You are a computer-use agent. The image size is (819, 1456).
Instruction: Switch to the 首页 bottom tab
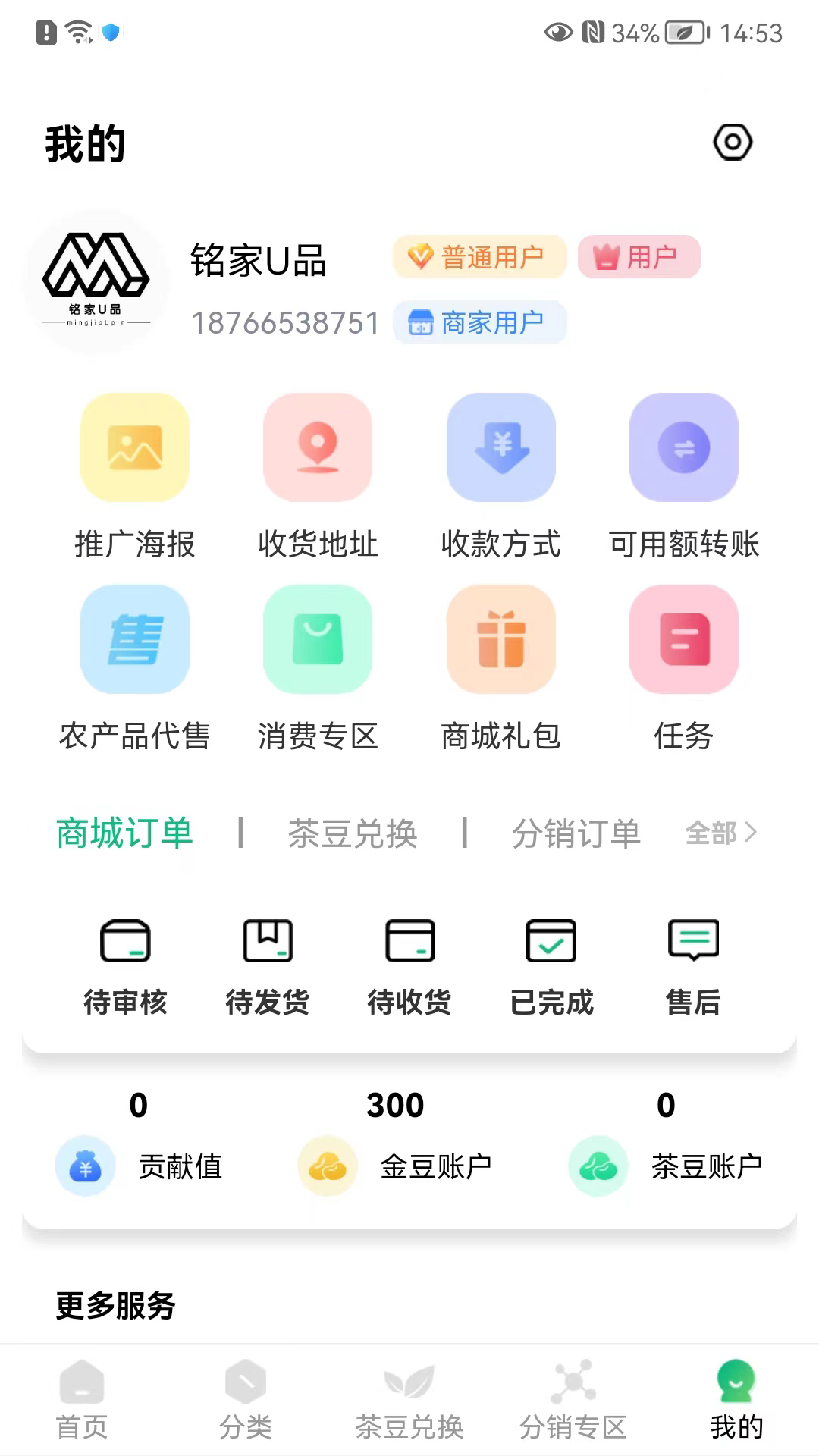82,1401
